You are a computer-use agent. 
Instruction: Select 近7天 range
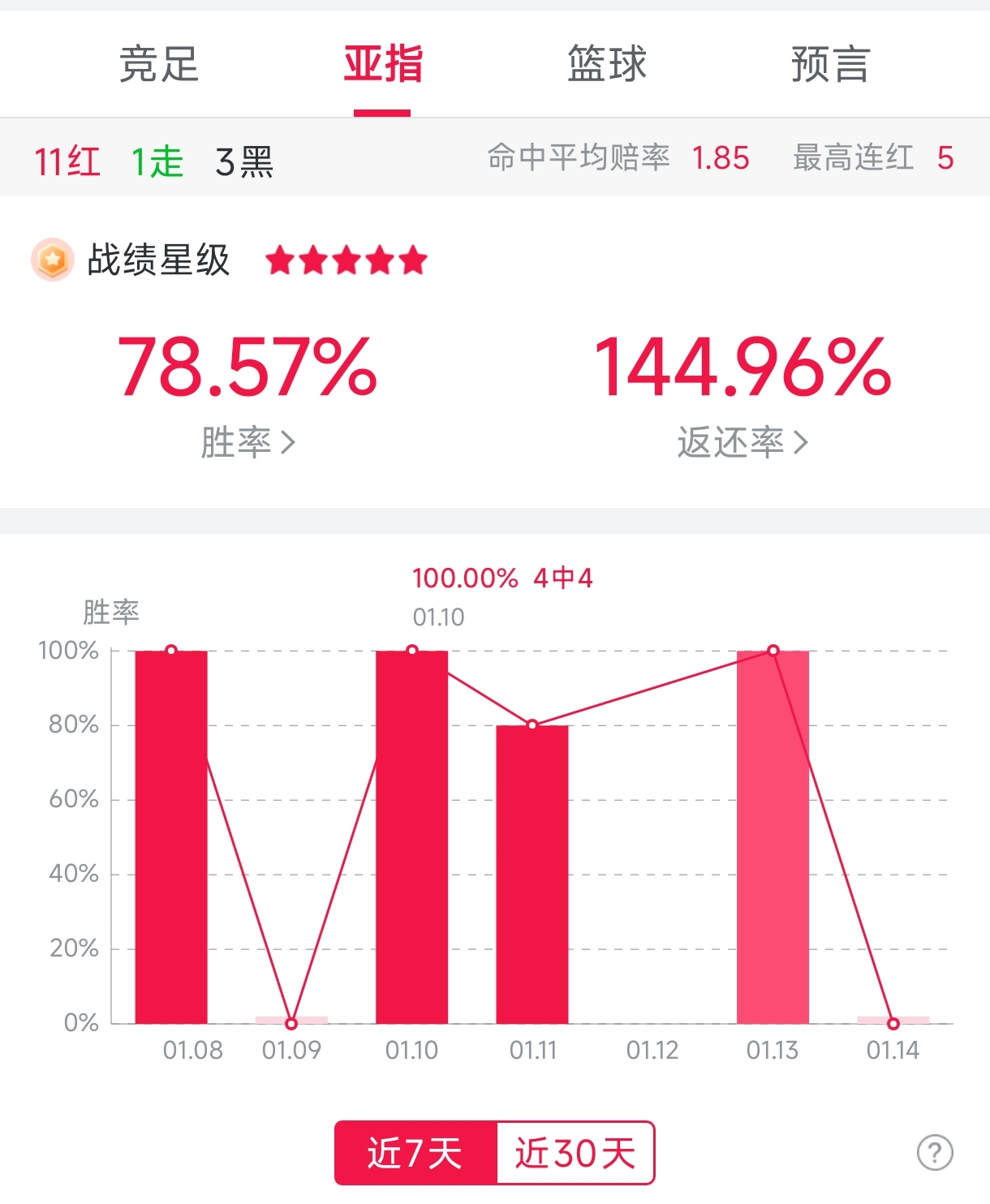[415, 1153]
